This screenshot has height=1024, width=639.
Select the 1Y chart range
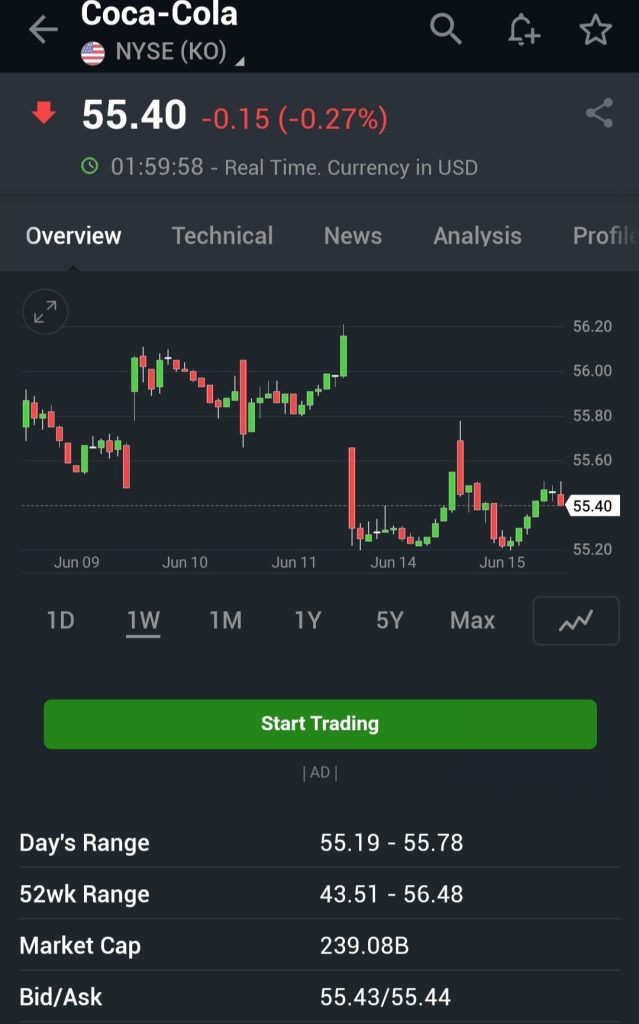tap(308, 621)
